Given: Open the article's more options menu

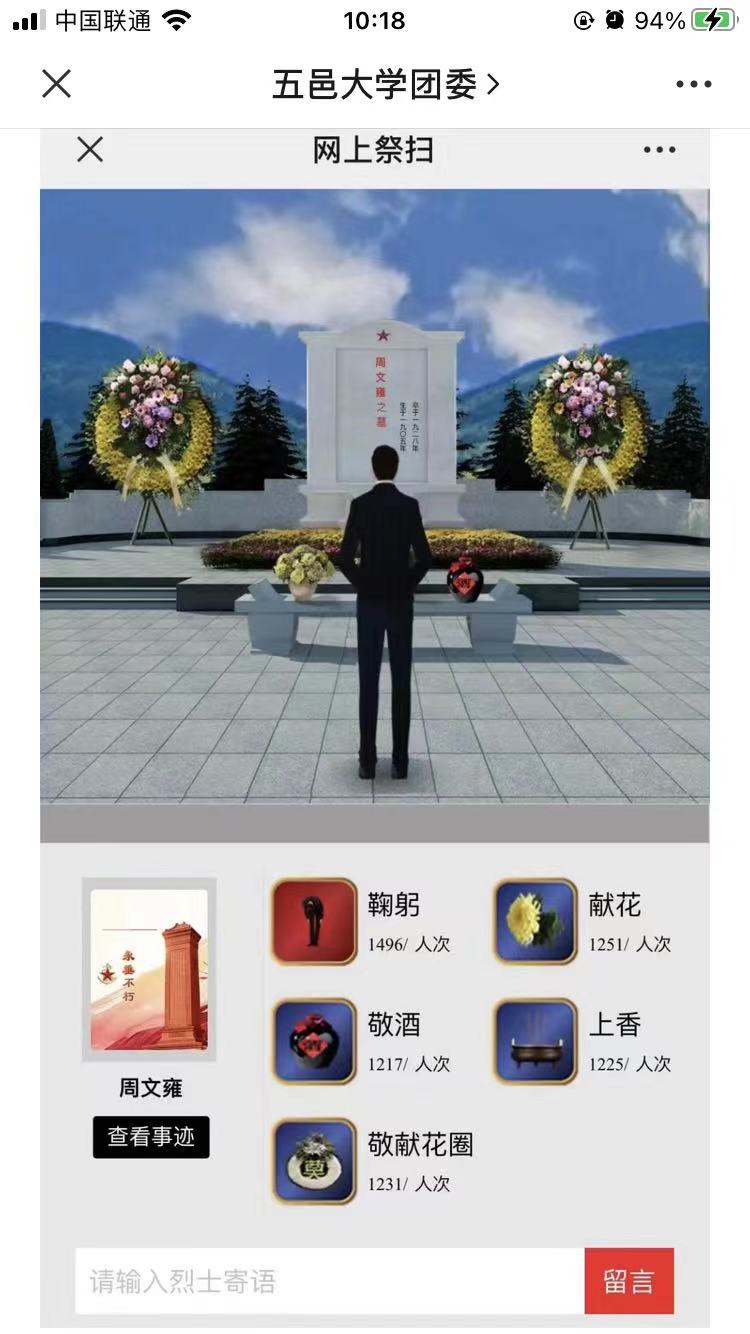Looking at the screenshot, I should point(693,85).
